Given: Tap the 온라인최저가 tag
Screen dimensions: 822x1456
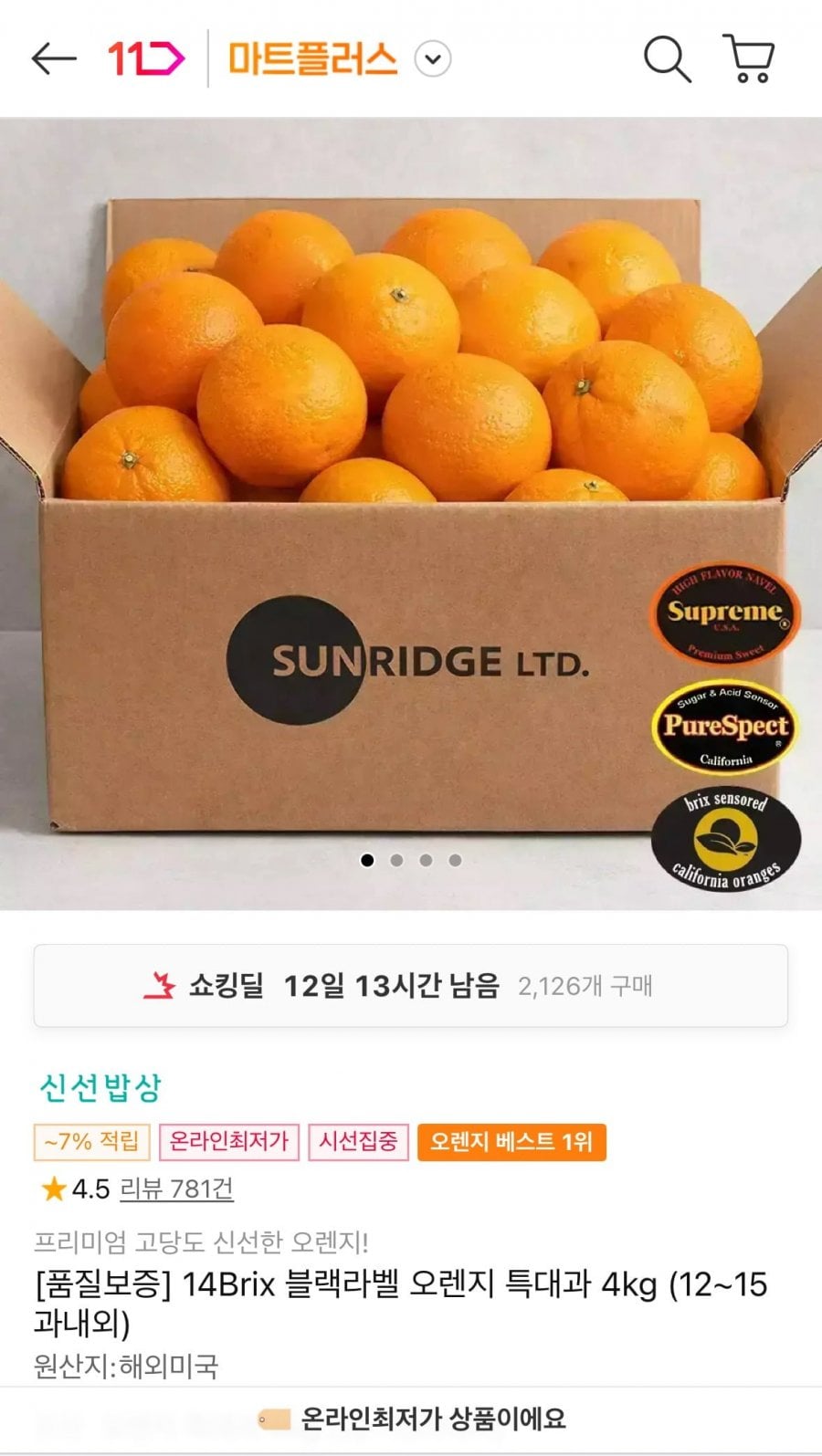Looking at the screenshot, I should pos(229,1141).
